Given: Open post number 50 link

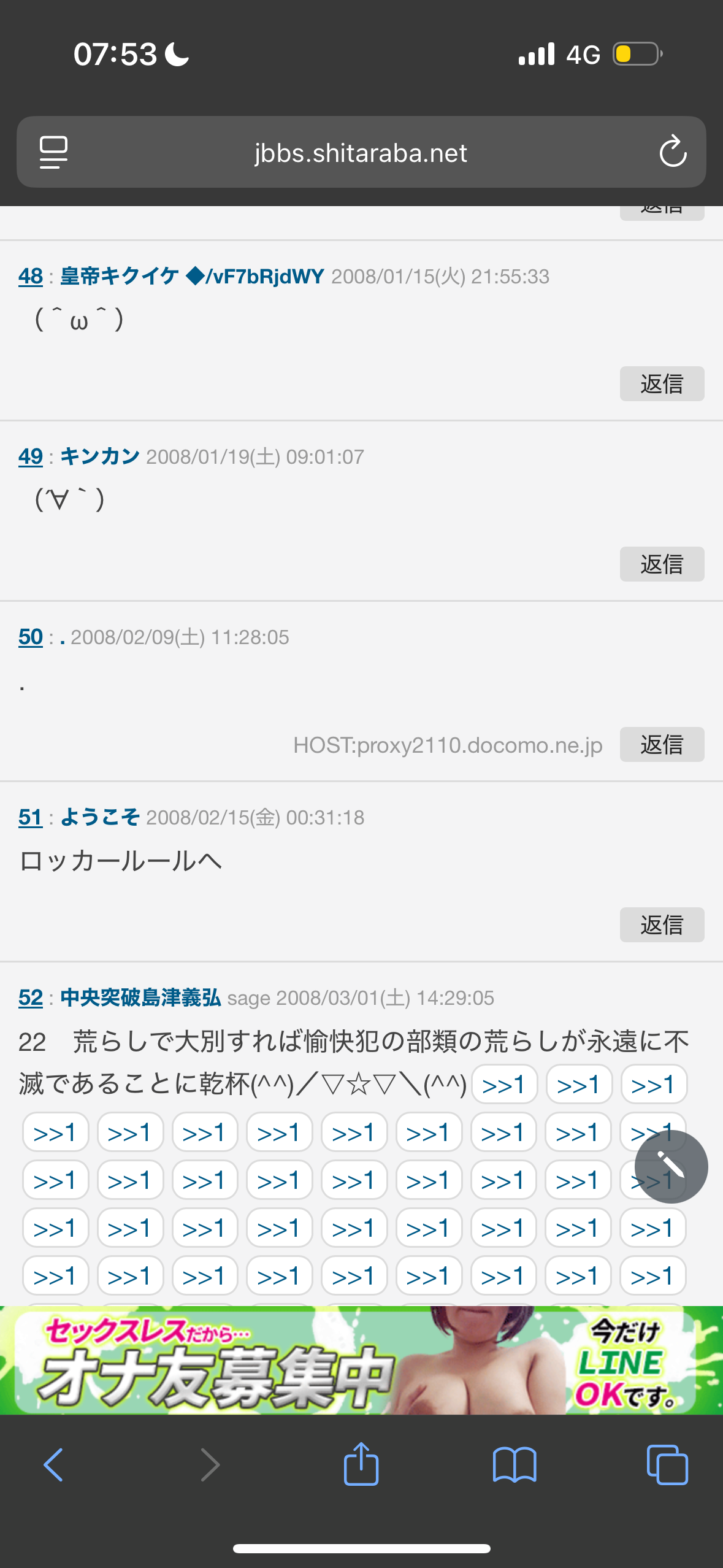Looking at the screenshot, I should 31,637.
